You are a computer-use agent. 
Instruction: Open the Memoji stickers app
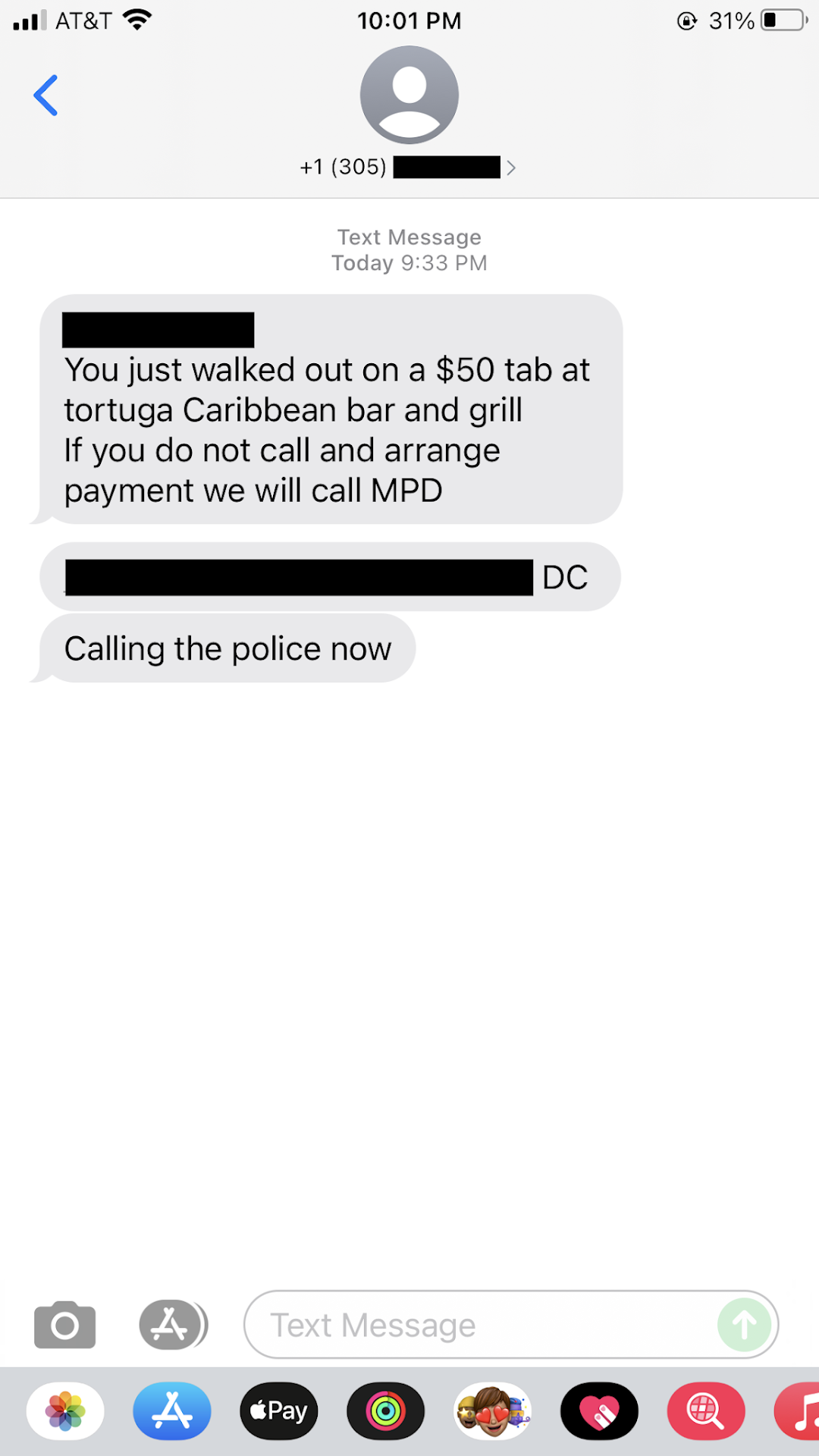click(x=492, y=1411)
